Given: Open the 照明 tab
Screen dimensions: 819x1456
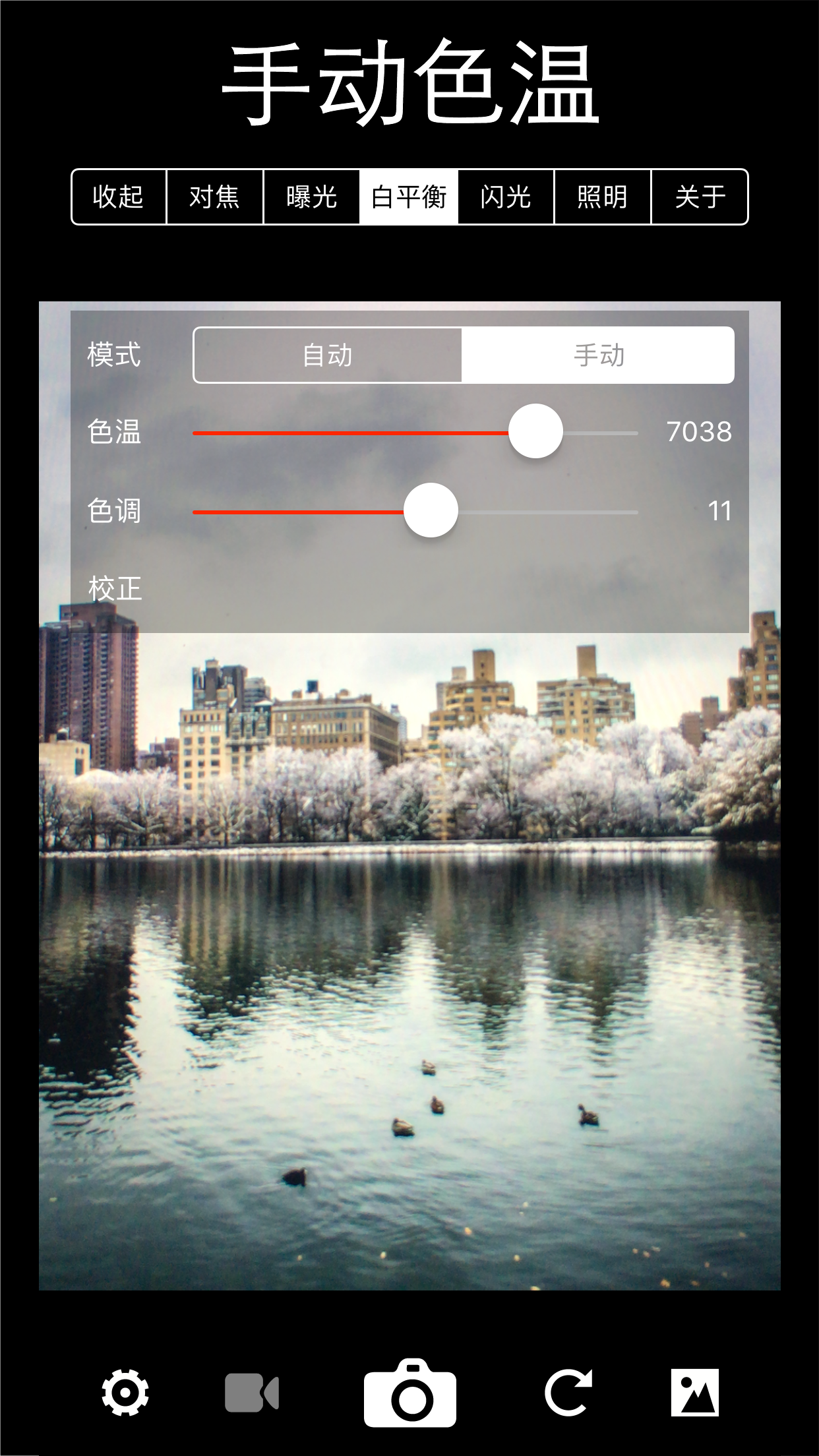Looking at the screenshot, I should pos(602,197).
